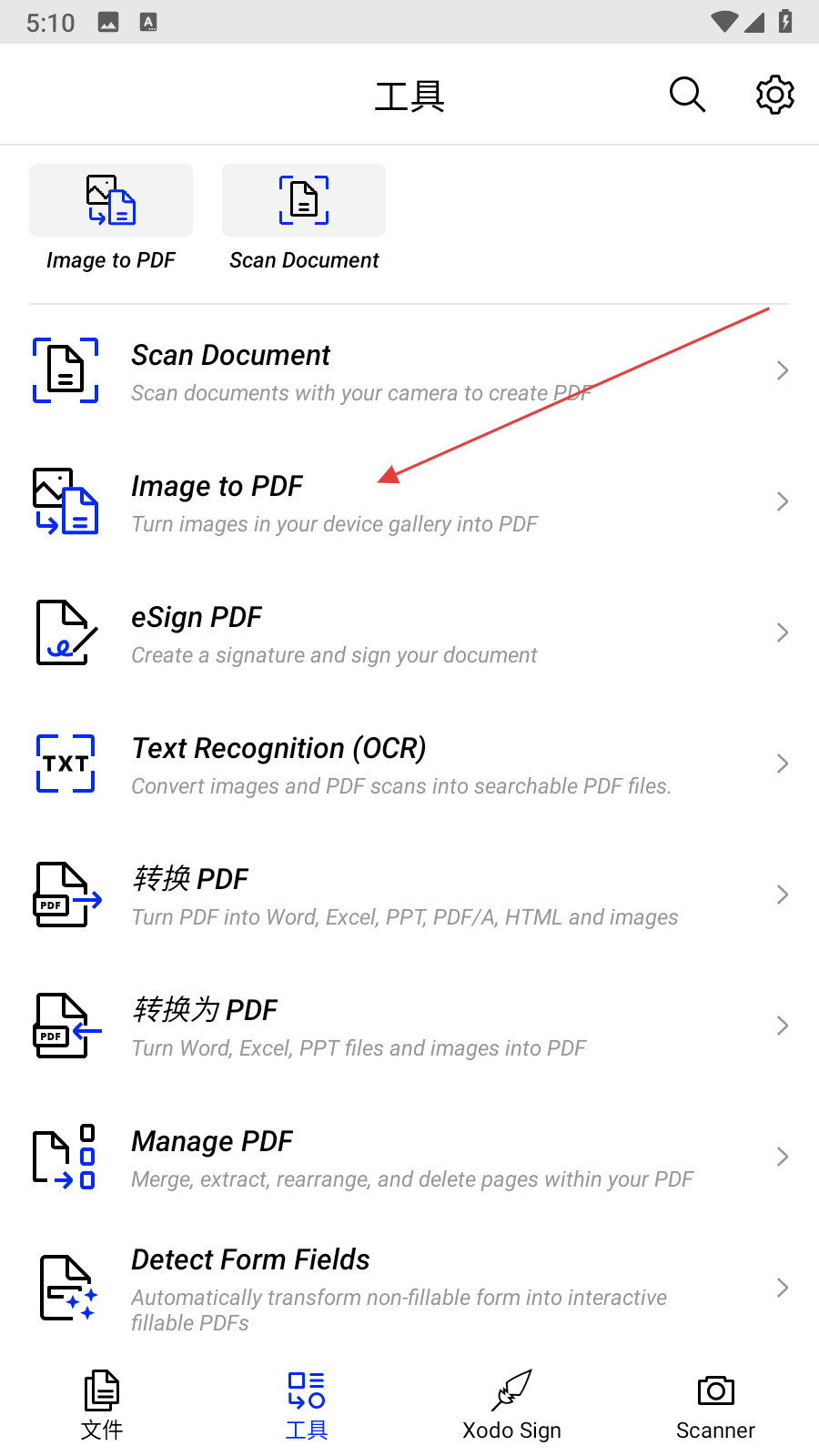Image resolution: width=819 pixels, height=1456 pixels.
Task: Switch to the 文件 tab
Action: [x=102, y=1405]
